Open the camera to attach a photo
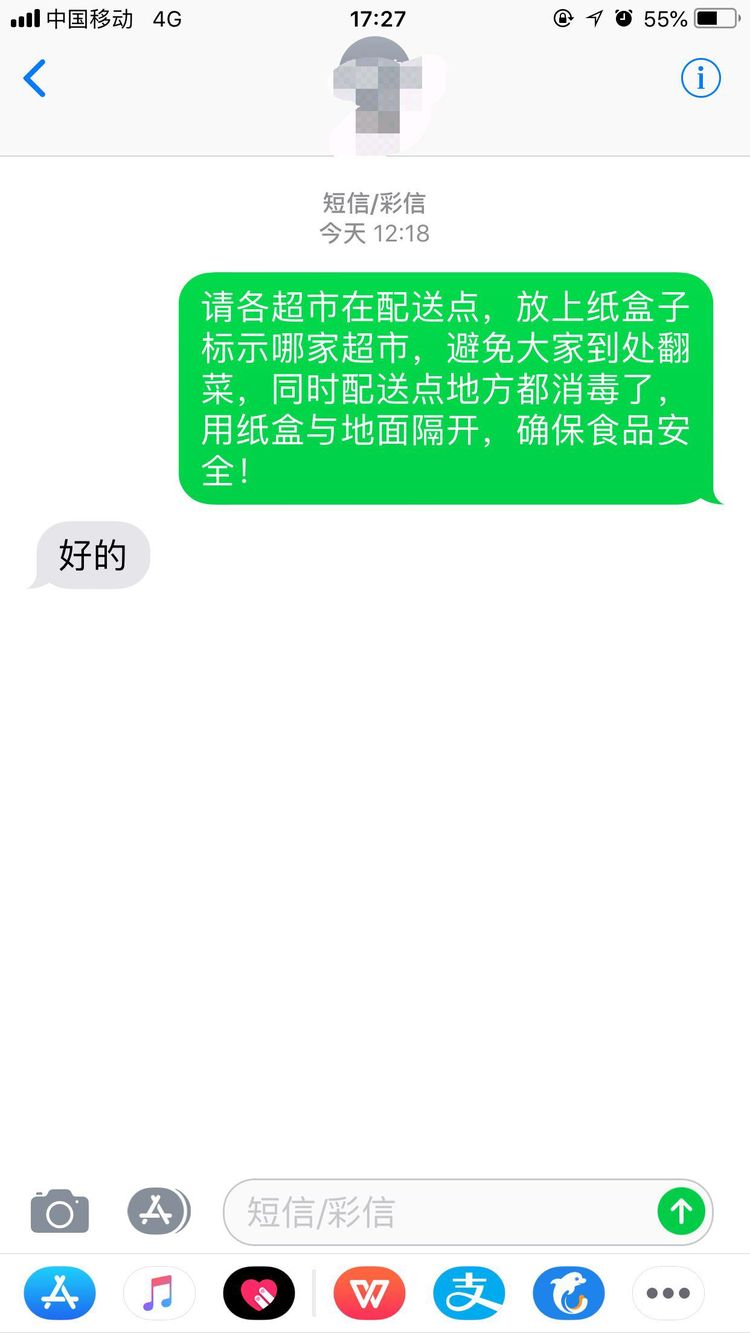This screenshot has height=1333, width=750. click(x=60, y=1212)
